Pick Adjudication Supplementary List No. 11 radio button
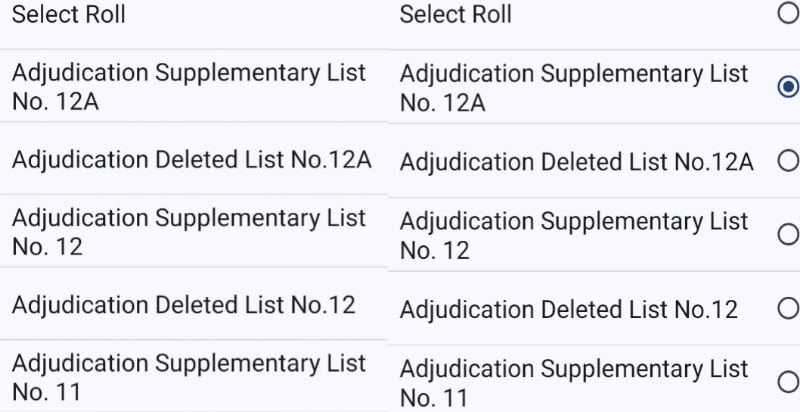 point(787,381)
